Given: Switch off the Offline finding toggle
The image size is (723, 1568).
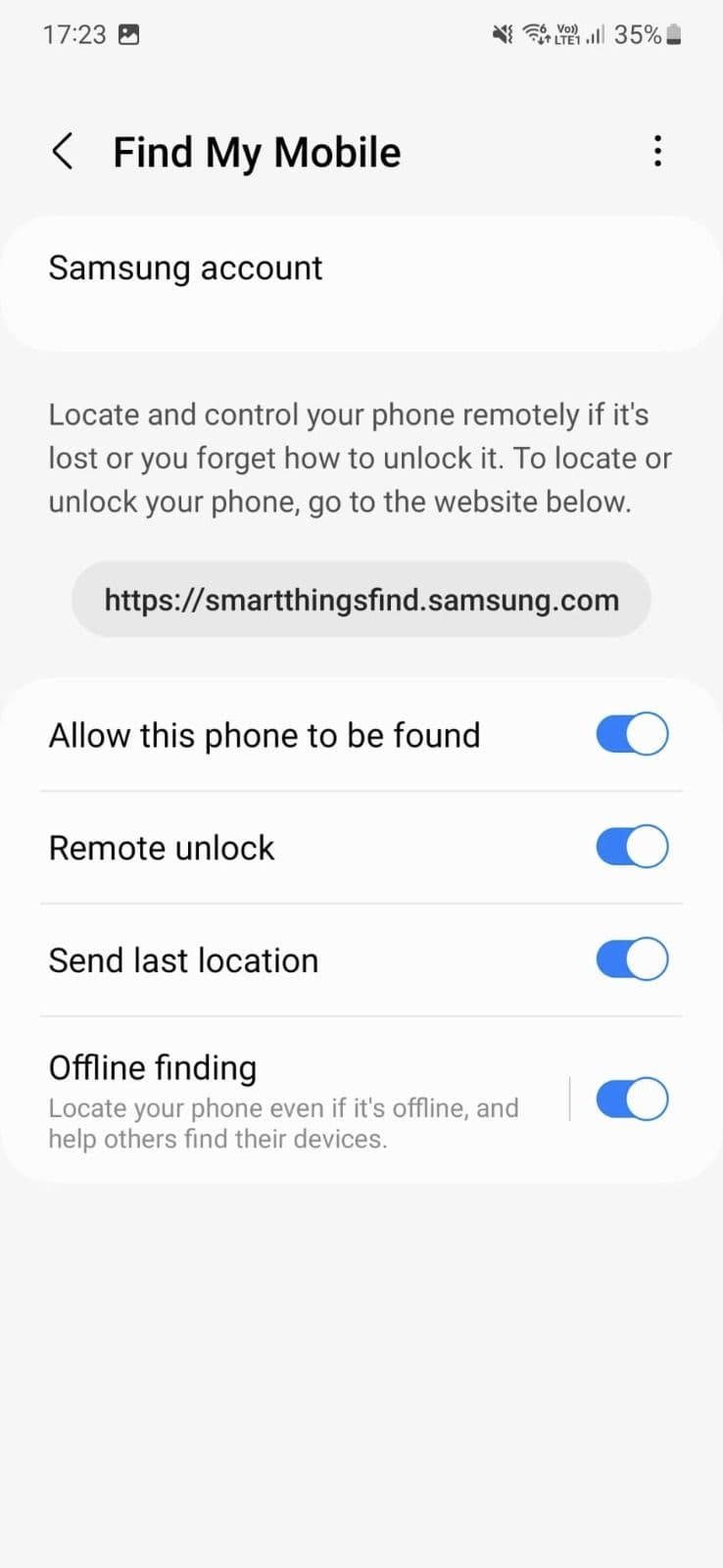Looking at the screenshot, I should tap(632, 1100).
